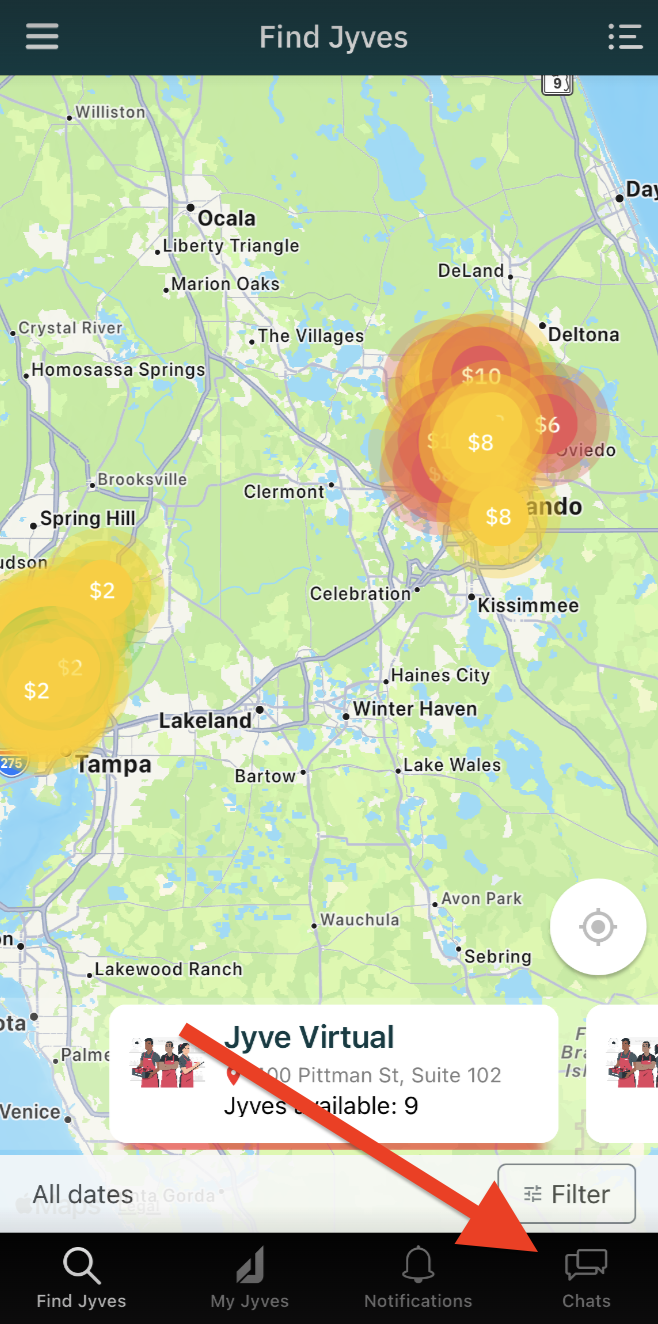Open the Filter options

567,1193
